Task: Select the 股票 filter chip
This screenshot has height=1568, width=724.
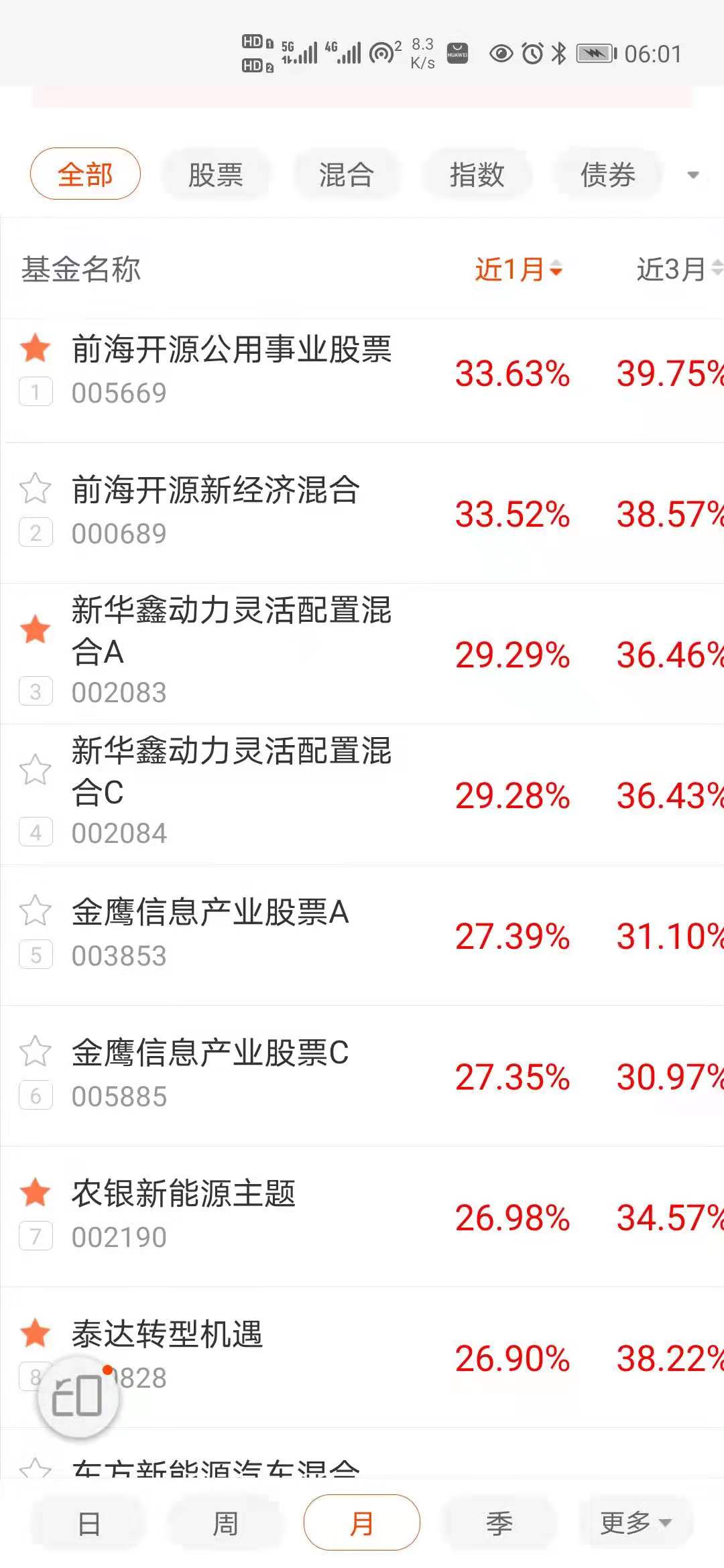Action: click(215, 174)
